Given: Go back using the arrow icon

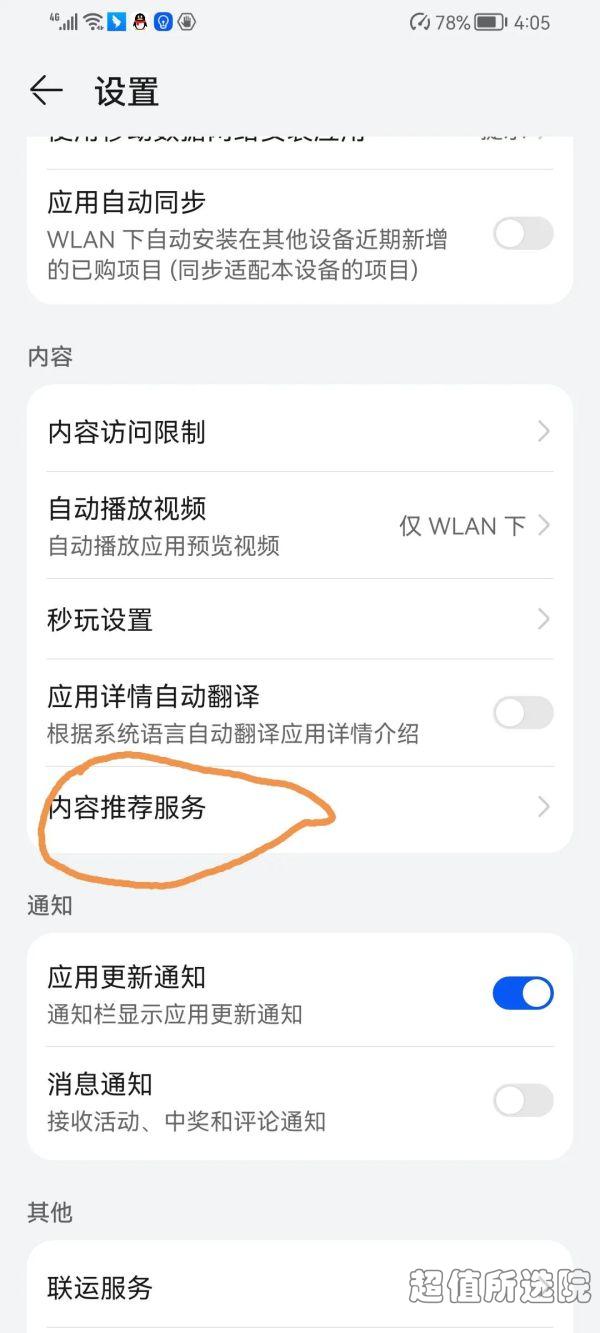Looking at the screenshot, I should (x=46, y=91).
